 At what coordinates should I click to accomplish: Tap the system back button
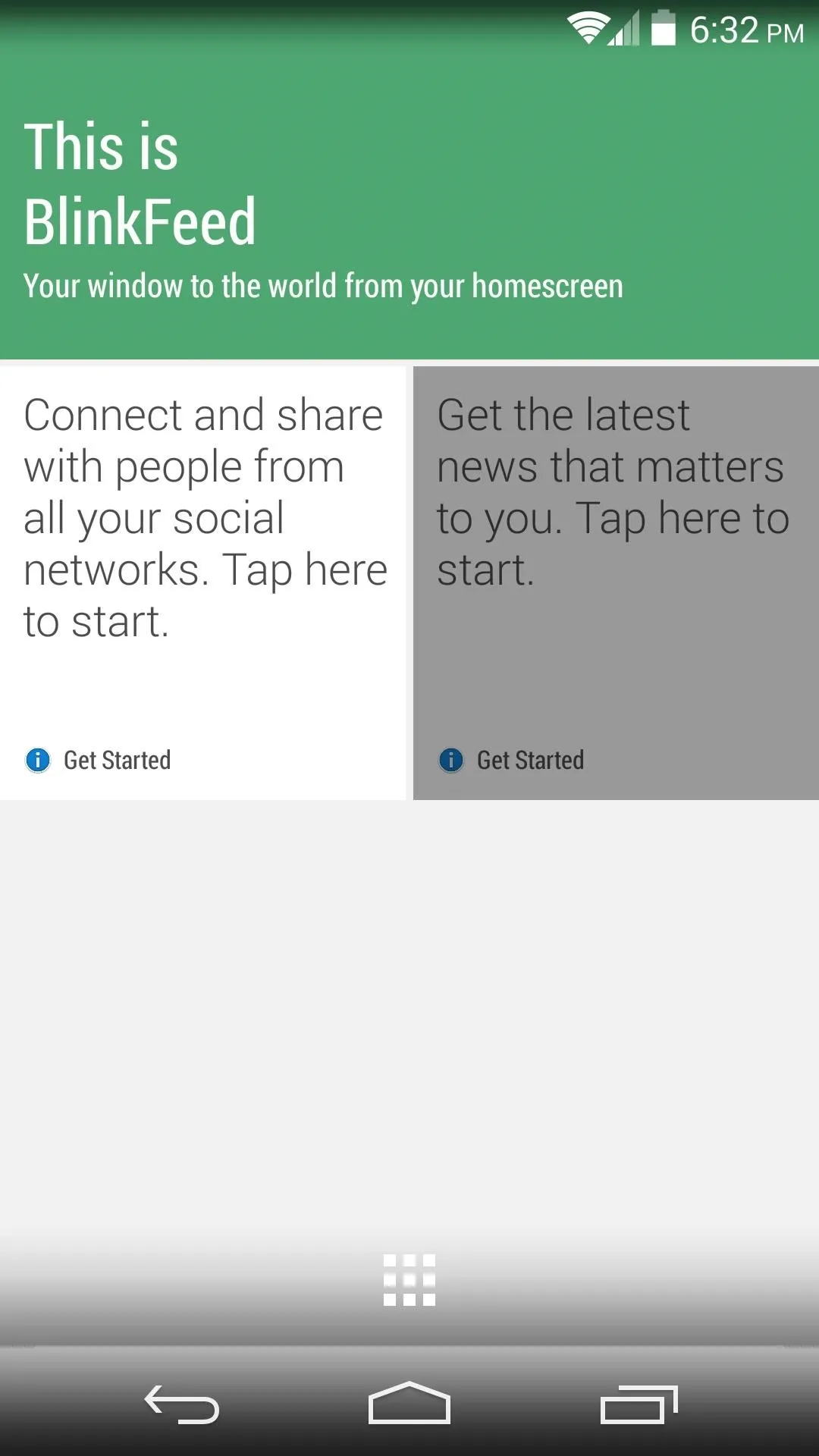click(x=182, y=1404)
